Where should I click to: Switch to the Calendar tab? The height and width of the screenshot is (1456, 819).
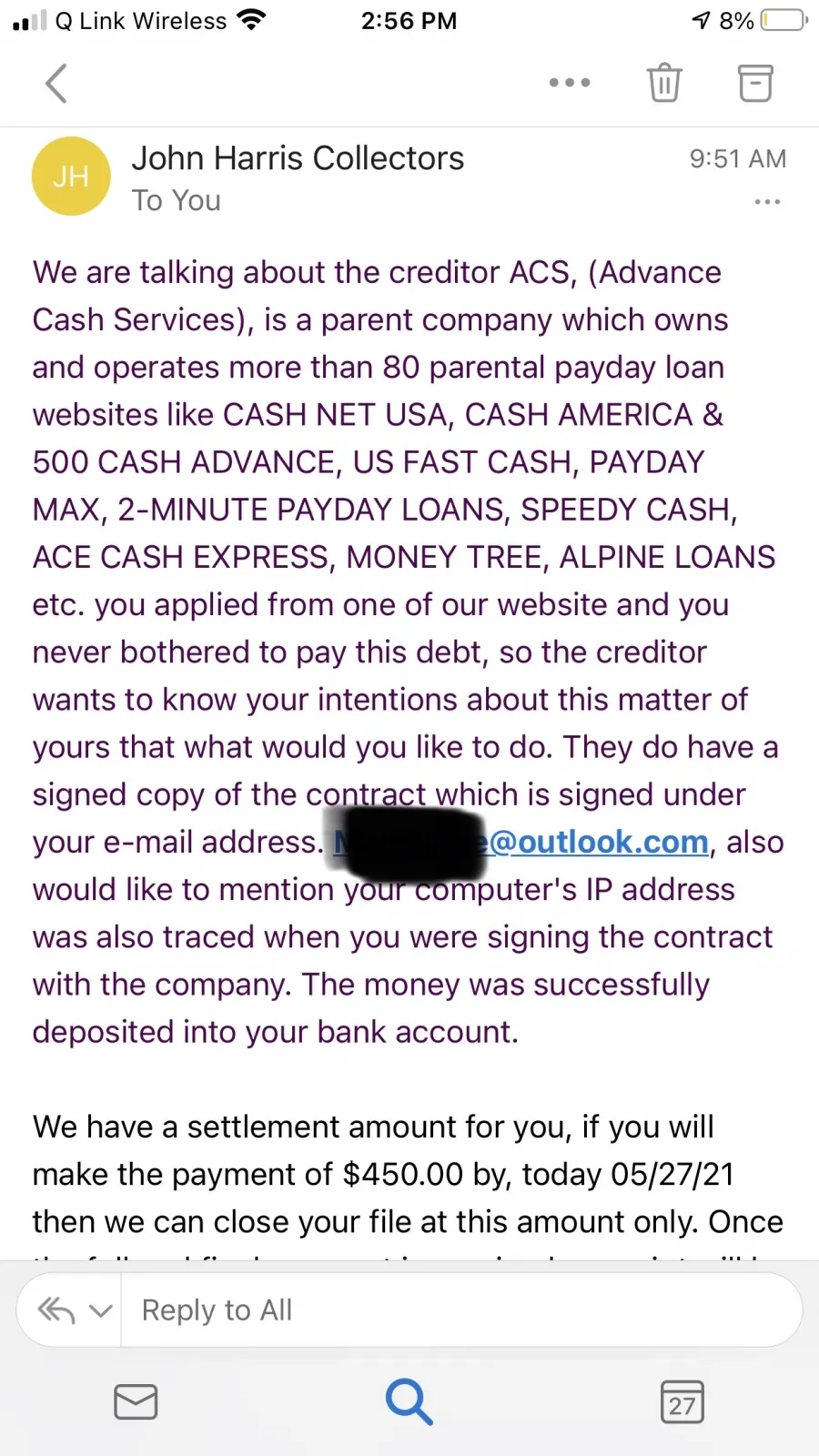682,1402
